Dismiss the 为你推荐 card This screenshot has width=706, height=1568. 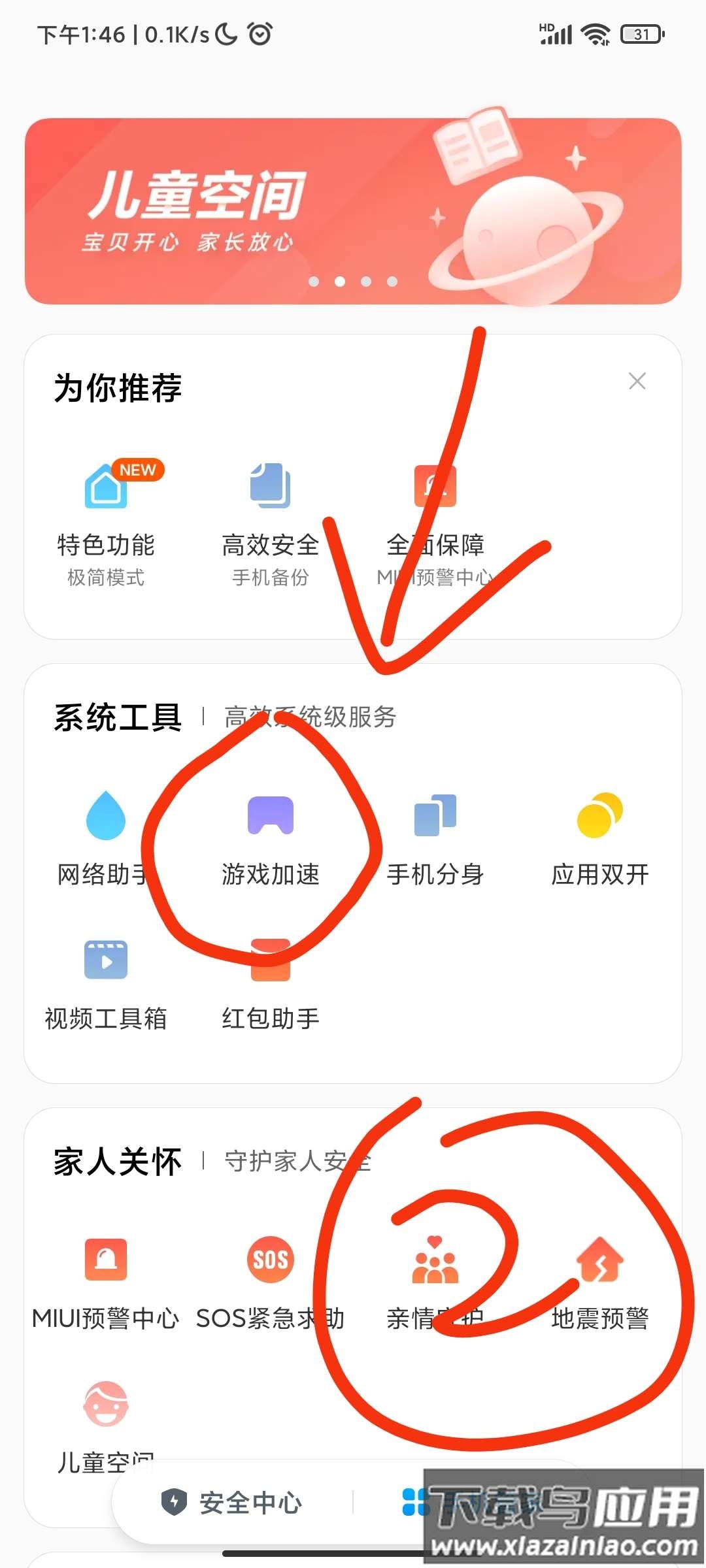pos(637,381)
